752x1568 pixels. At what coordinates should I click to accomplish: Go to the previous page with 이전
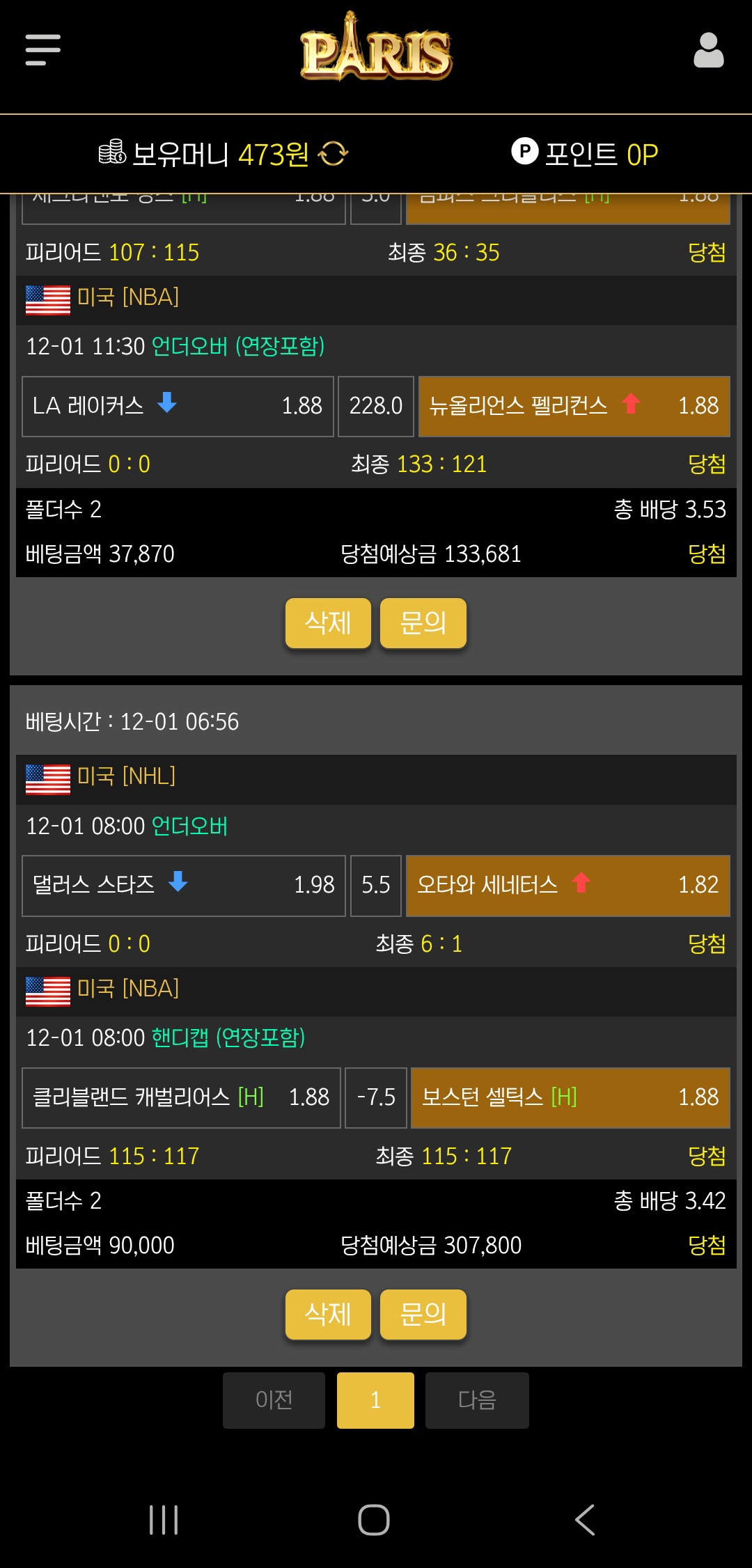(x=274, y=1400)
